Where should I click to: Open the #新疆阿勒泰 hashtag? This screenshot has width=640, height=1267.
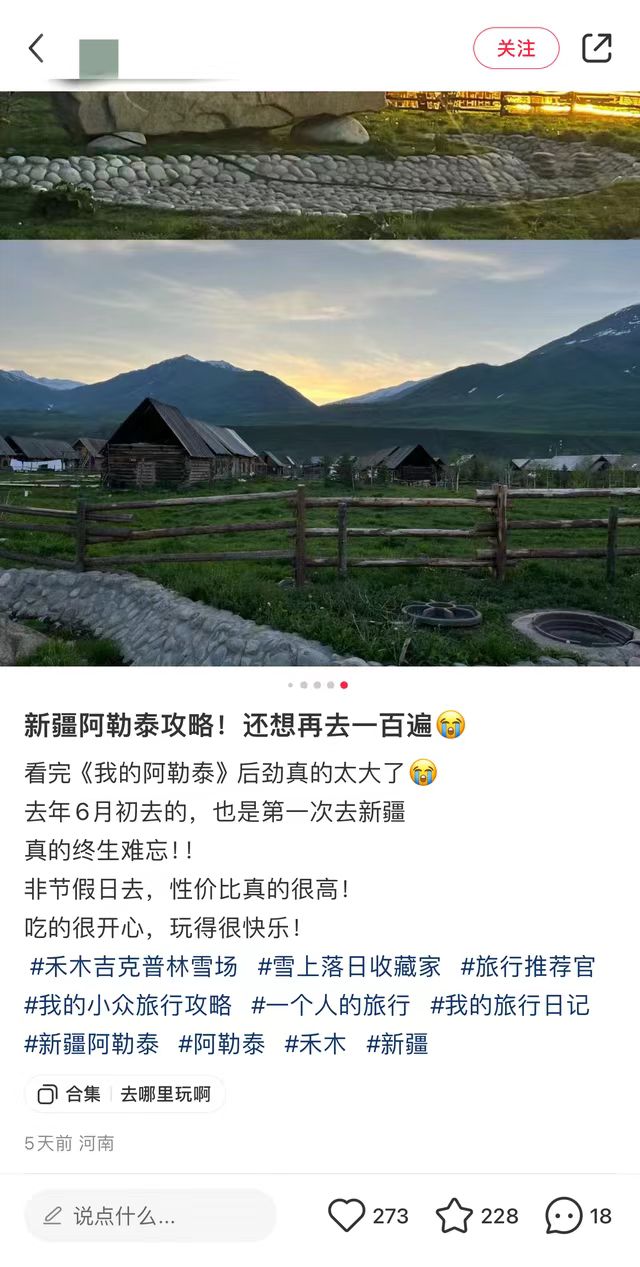click(x=92, y=1044)
